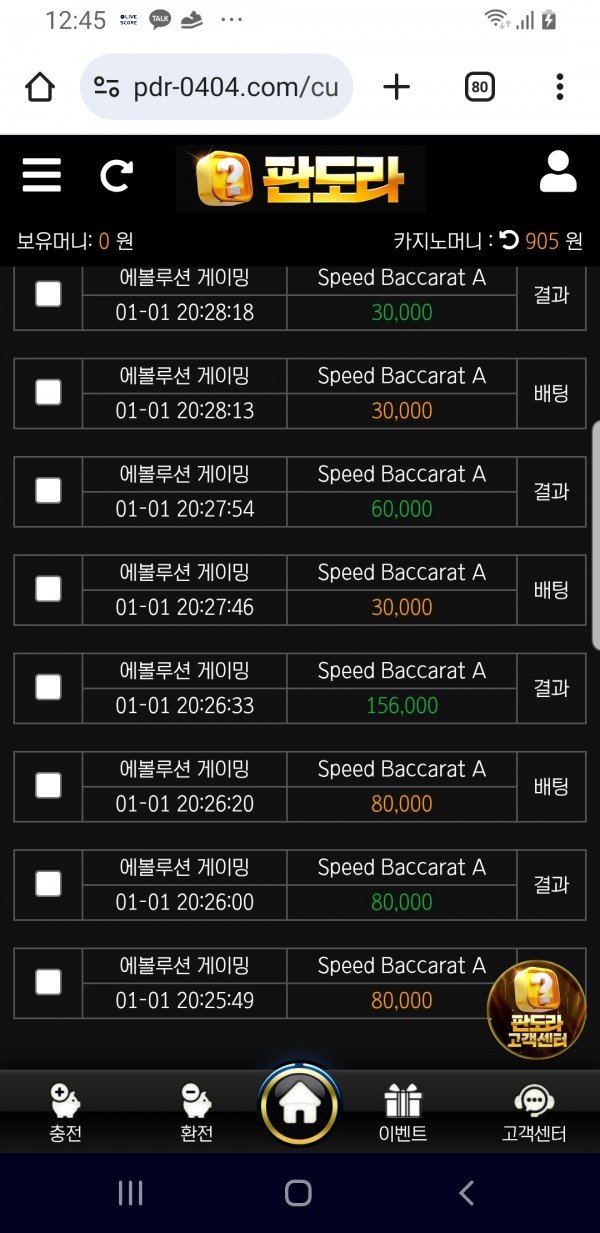Screen dimensions: 600x1233
Task: Select the 20:26:20 bet checkbox
Action: 48,785
